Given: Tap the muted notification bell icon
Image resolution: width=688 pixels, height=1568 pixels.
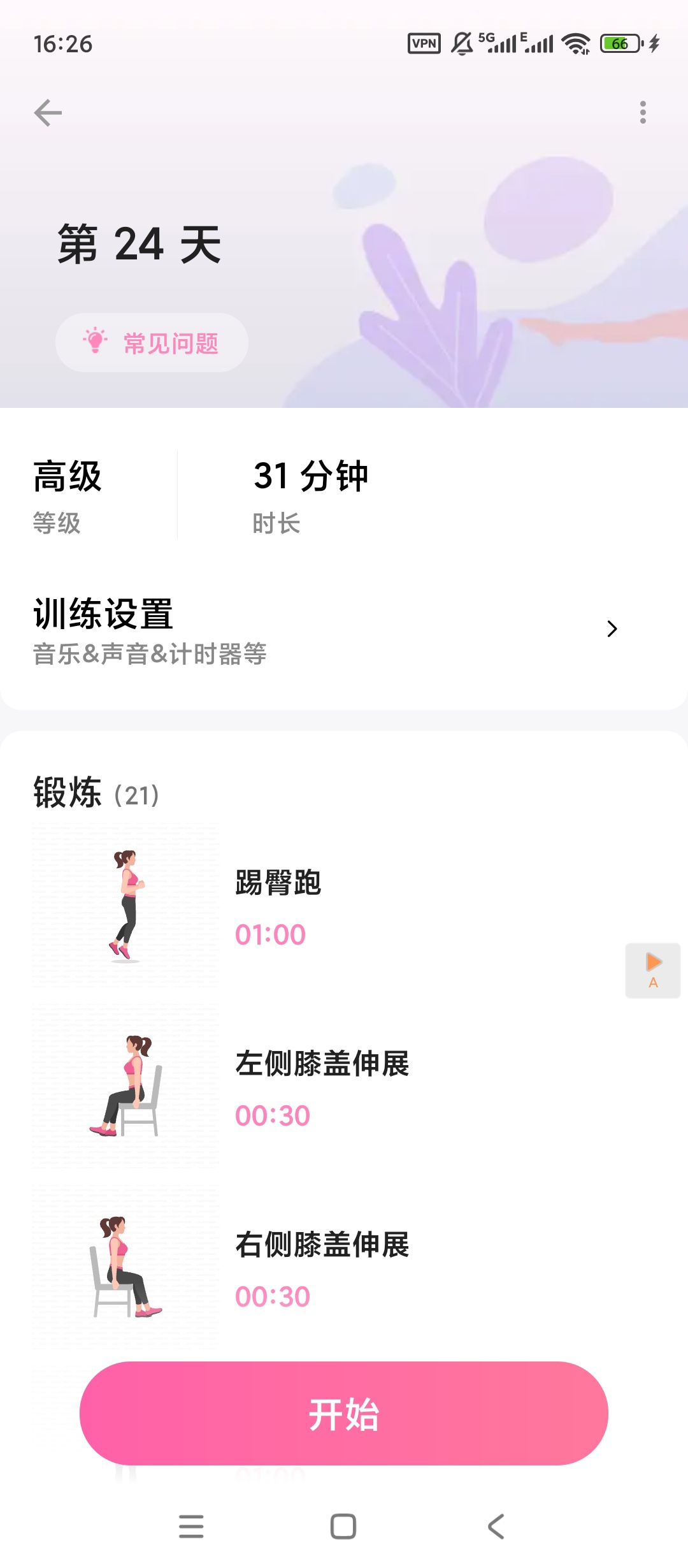Looking at the screenshot, I should 460,43.
